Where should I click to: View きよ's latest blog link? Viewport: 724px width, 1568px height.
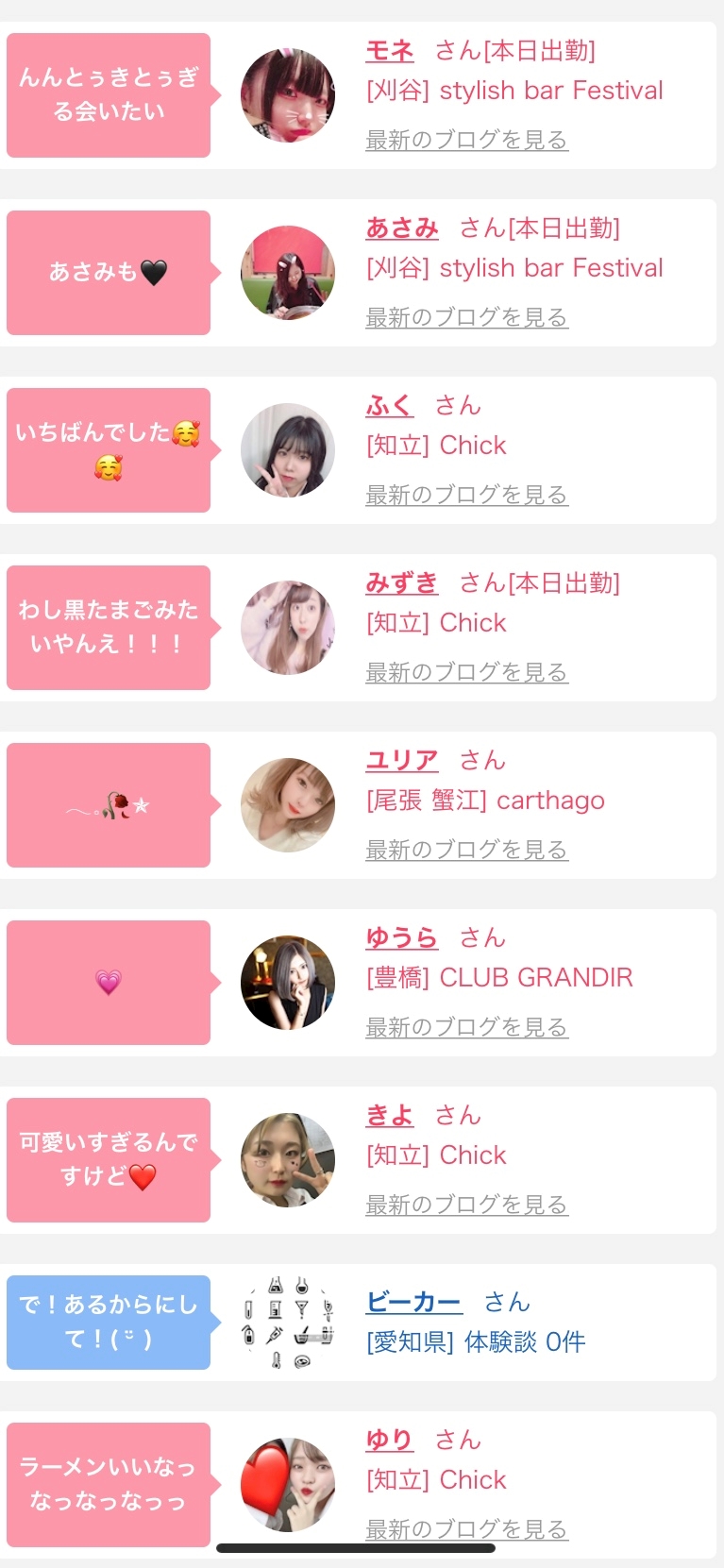[466, 1205]
